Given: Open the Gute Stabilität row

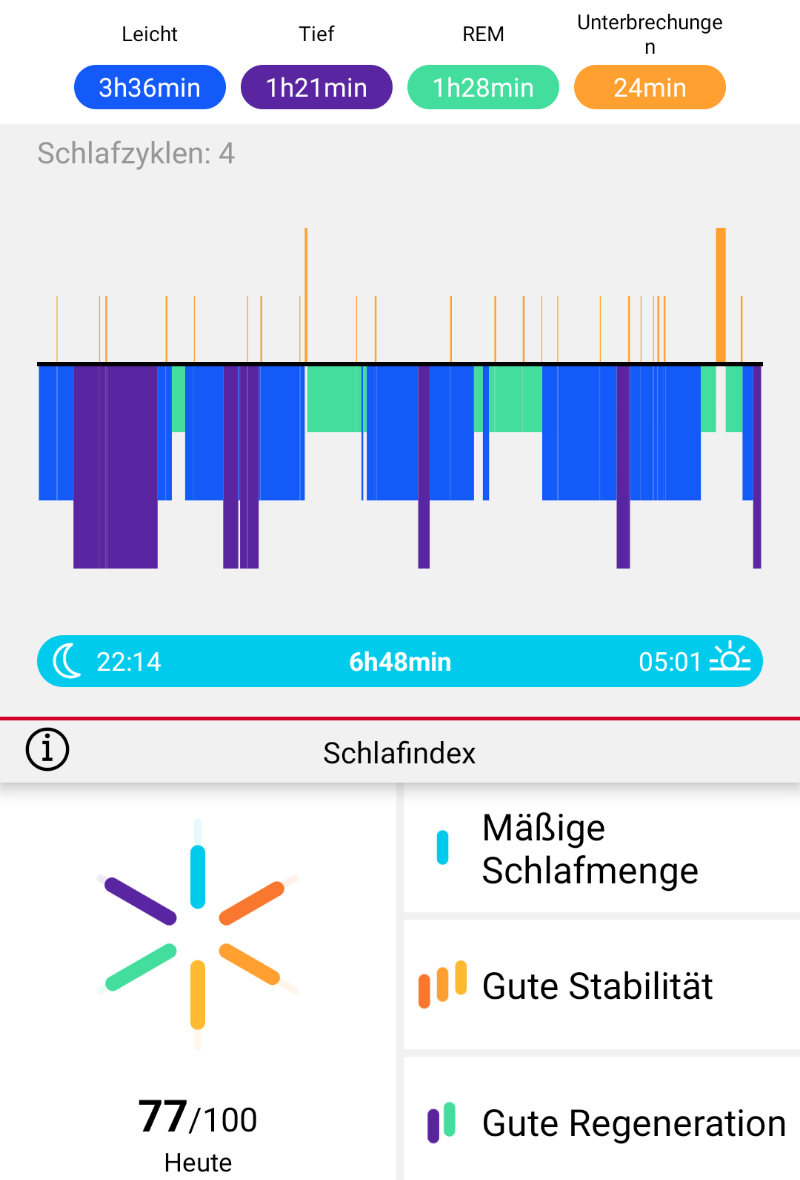Looking at the screenshot, I should point(600,985).
